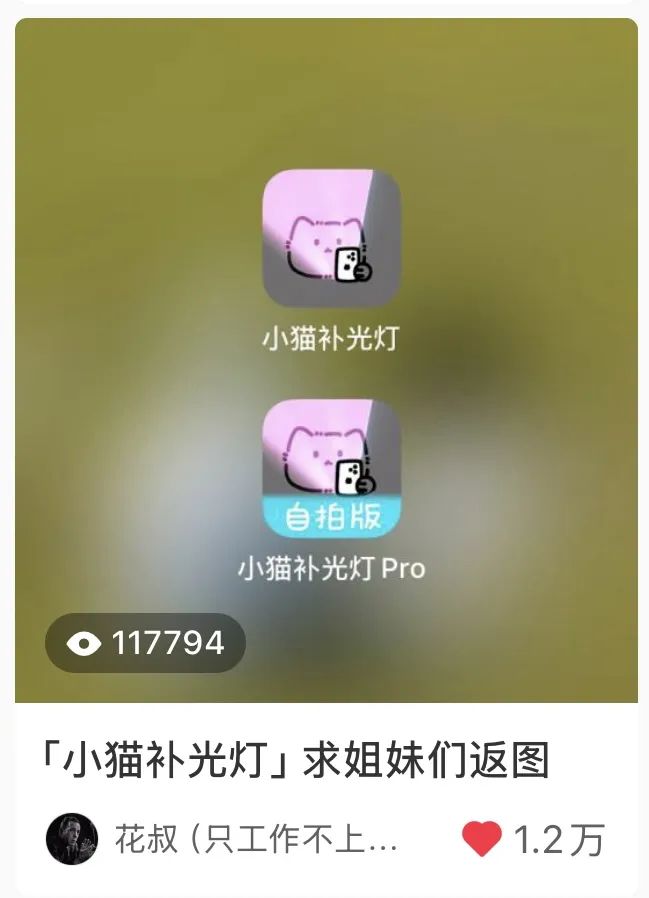Open the post titled 「小猫补光灯」求姐妹们返图
Image resolution: width=649 pixels, height=898 pixels.
pos(297,761)
